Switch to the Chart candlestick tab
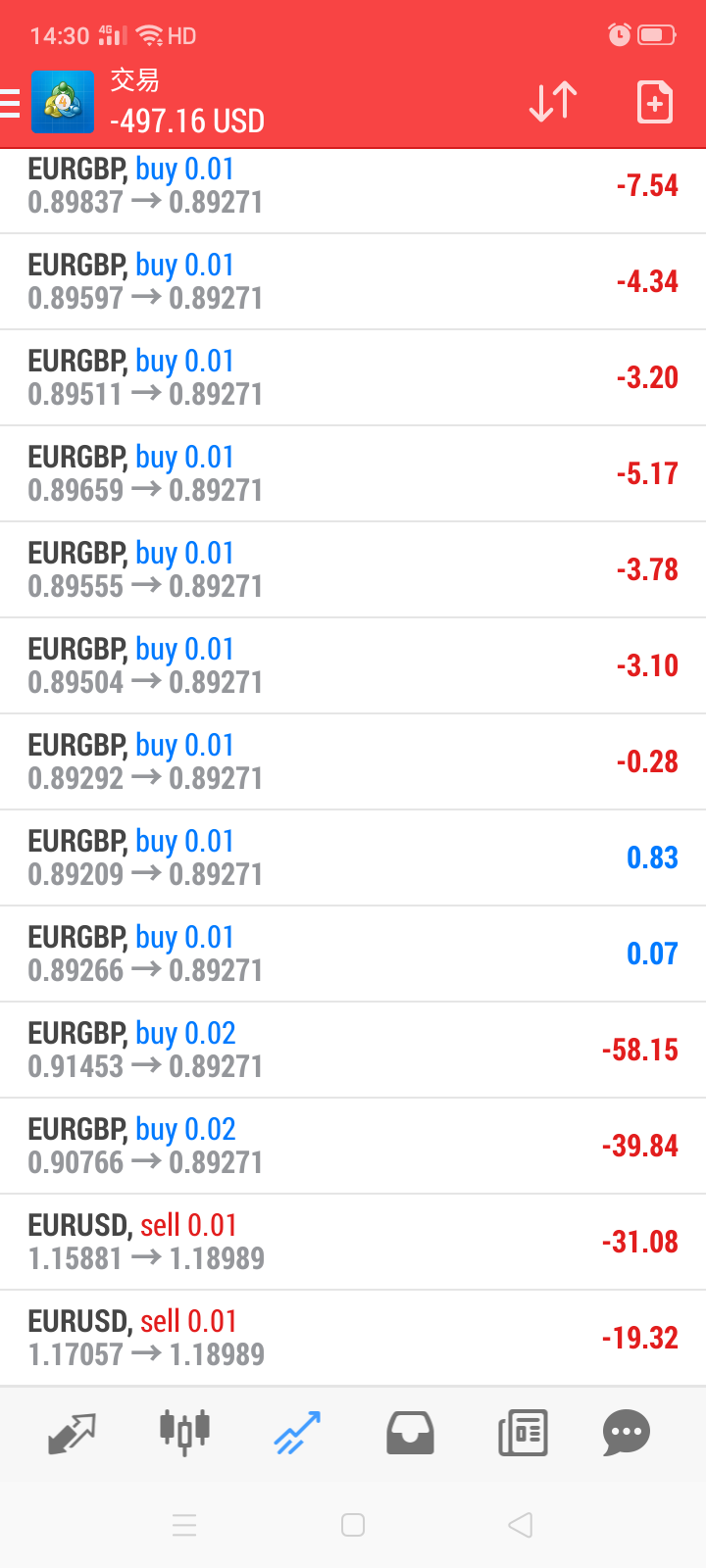Viewport: 706px width, 1568px height. [x=184, y=1432]
